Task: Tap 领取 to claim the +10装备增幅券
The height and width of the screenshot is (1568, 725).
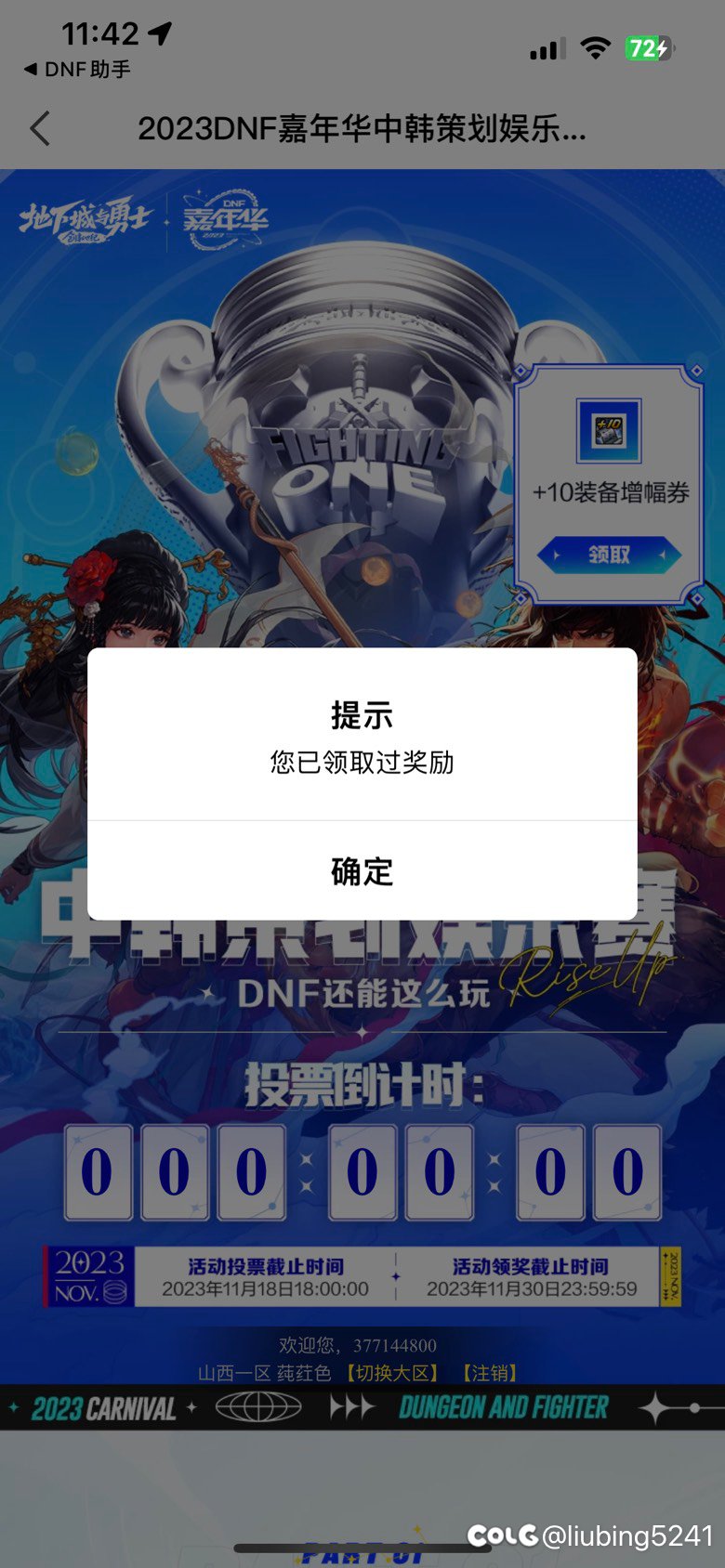Action: pos(609,555)
